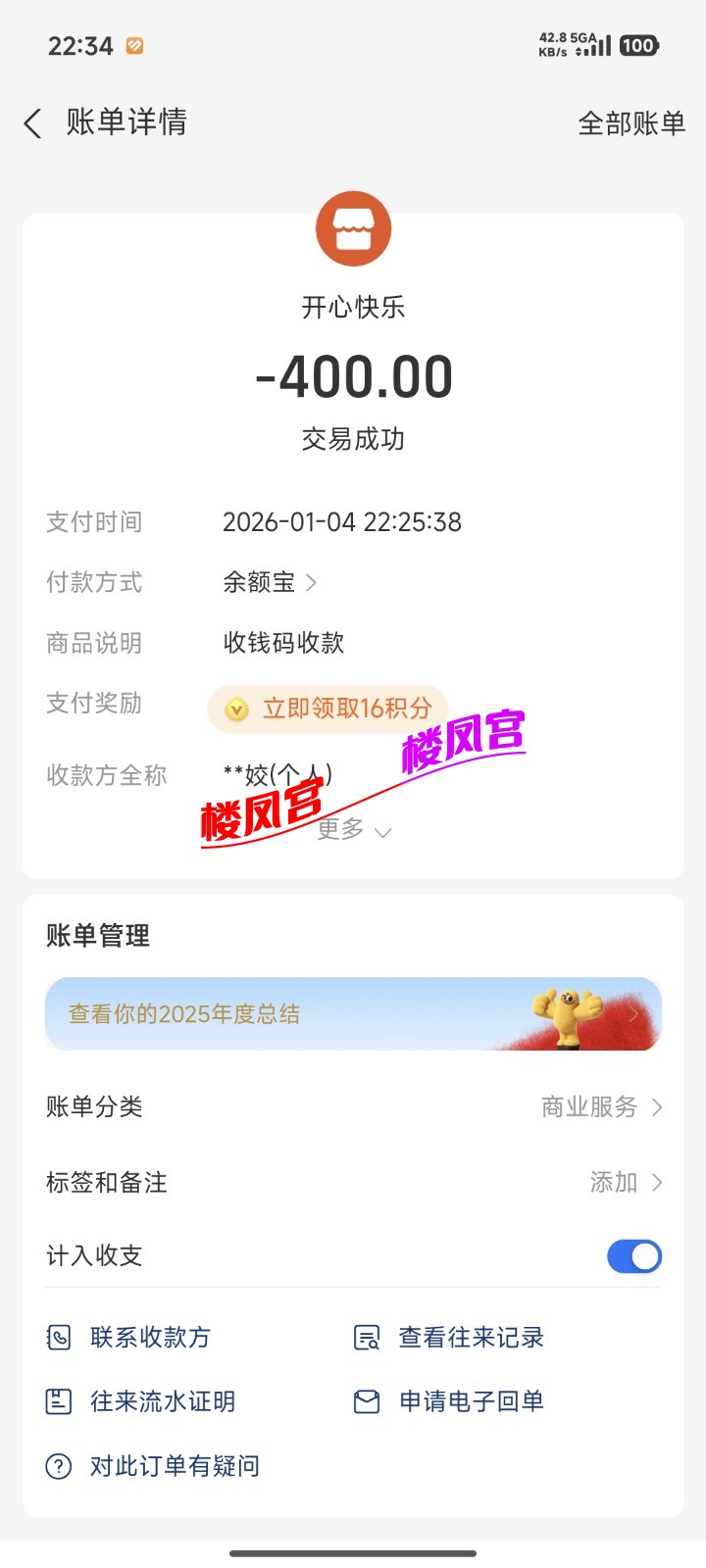View the 2025年度总结 banner
This screenshot has height=1568, width=706.
[353, 1014]
